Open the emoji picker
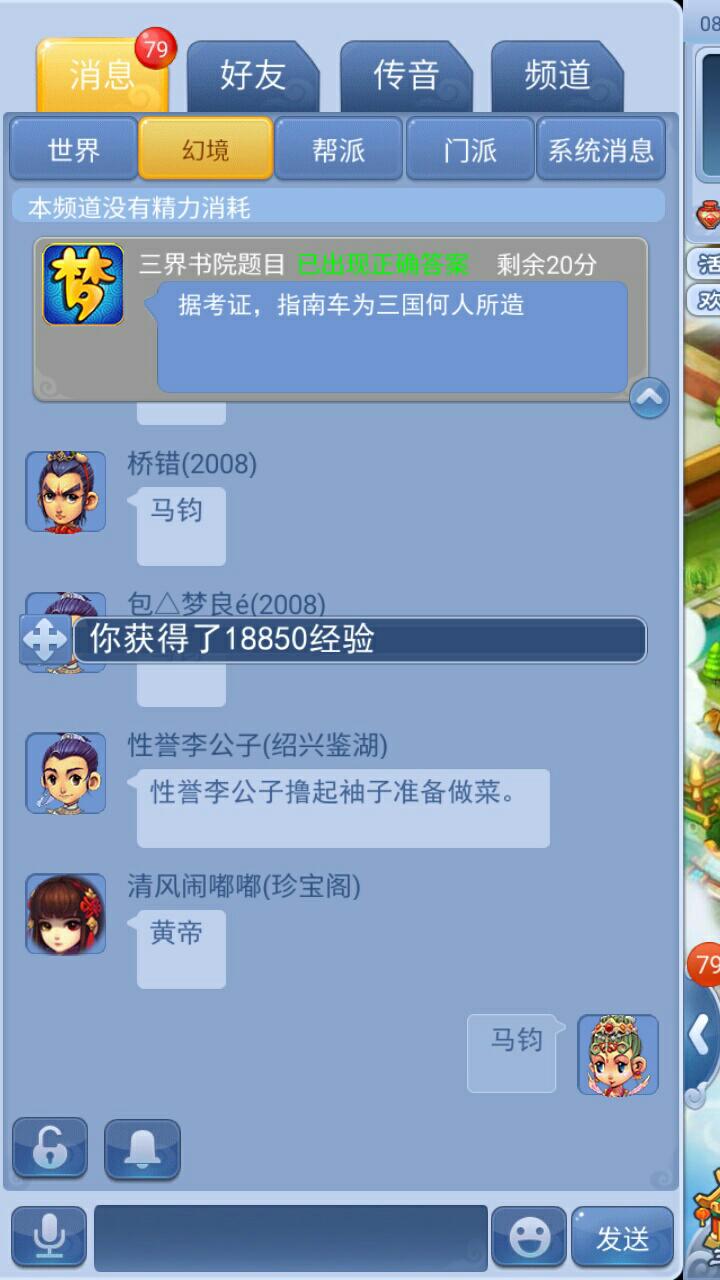Viewport: 720px width, 1280px height. (528, 1238)
